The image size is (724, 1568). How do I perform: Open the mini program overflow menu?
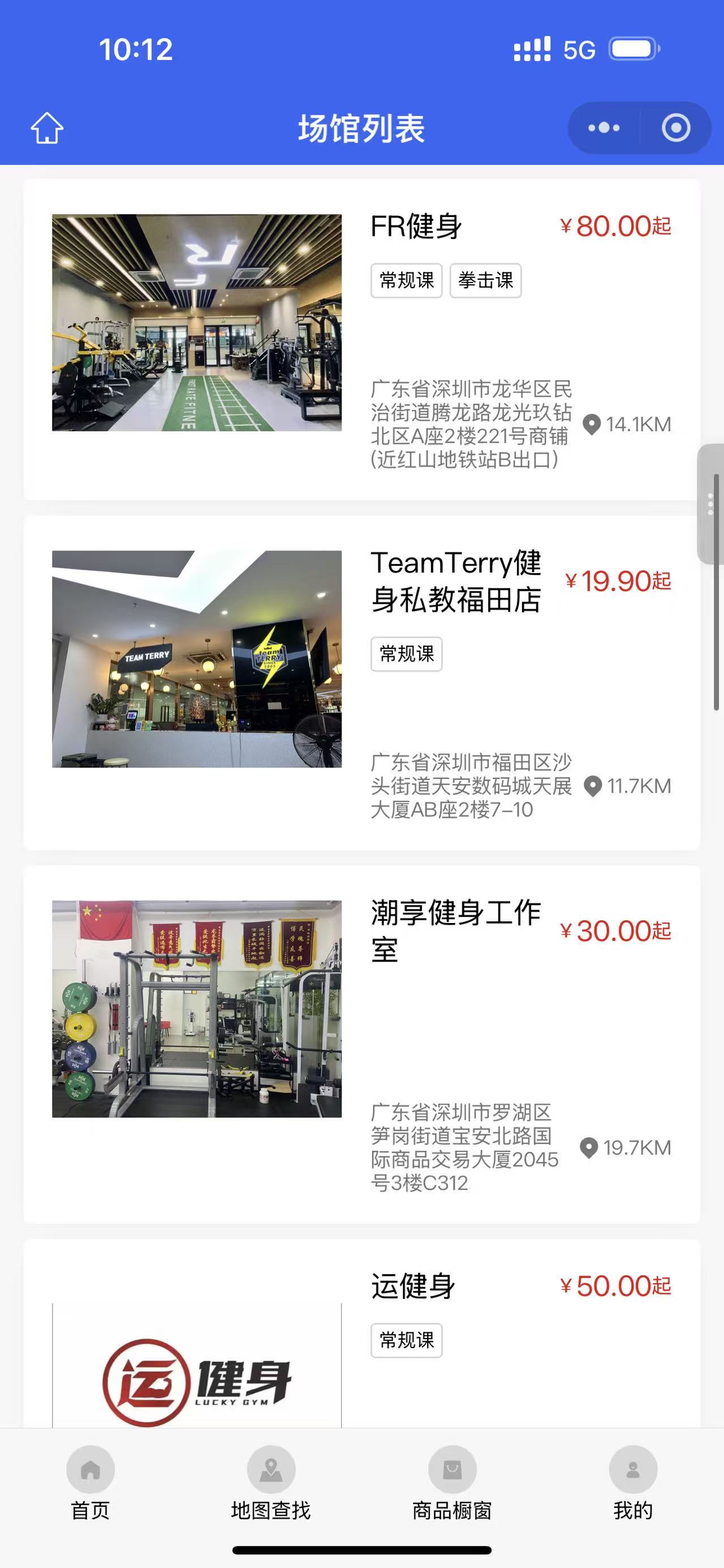(x=604, y=128)
